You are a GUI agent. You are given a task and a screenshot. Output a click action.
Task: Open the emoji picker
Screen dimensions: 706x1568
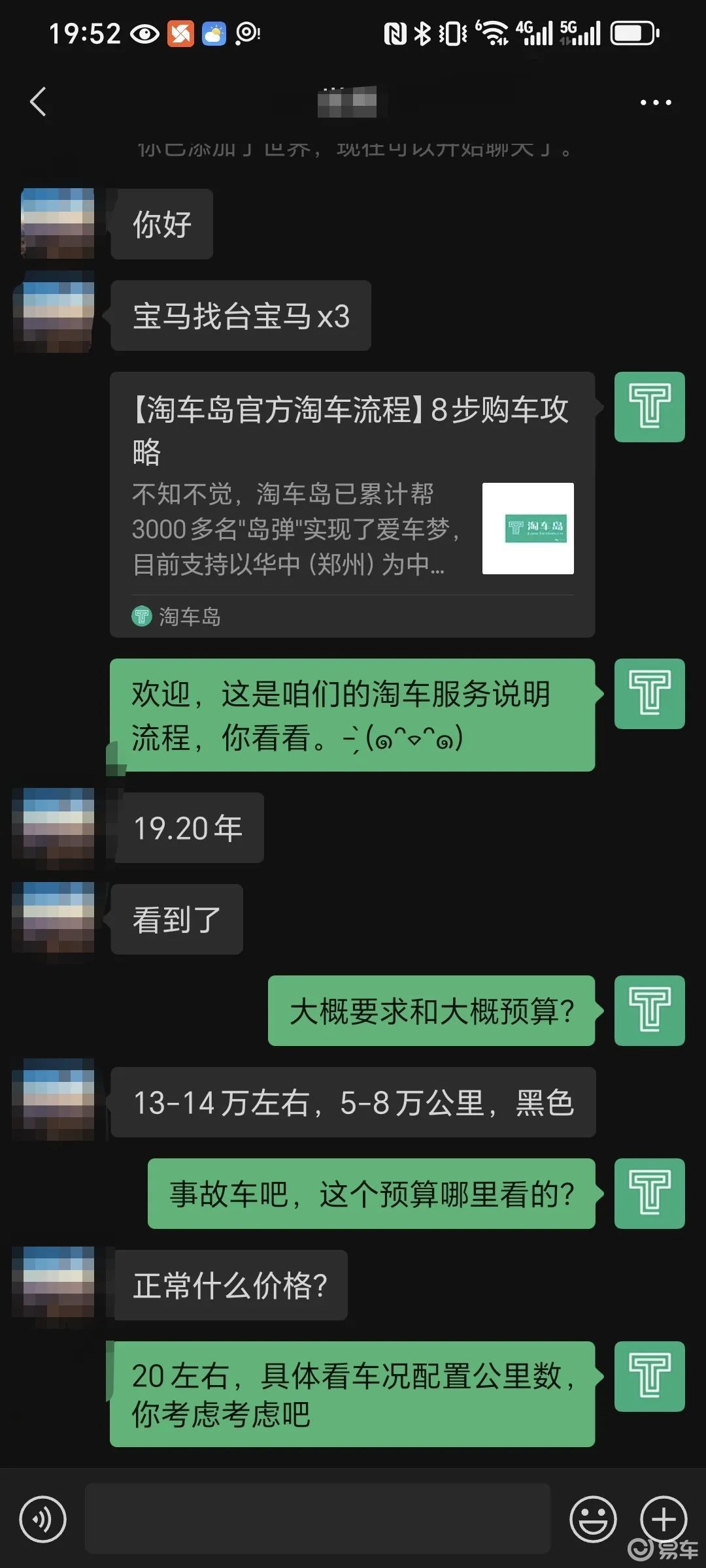(x=593, y=1519)
